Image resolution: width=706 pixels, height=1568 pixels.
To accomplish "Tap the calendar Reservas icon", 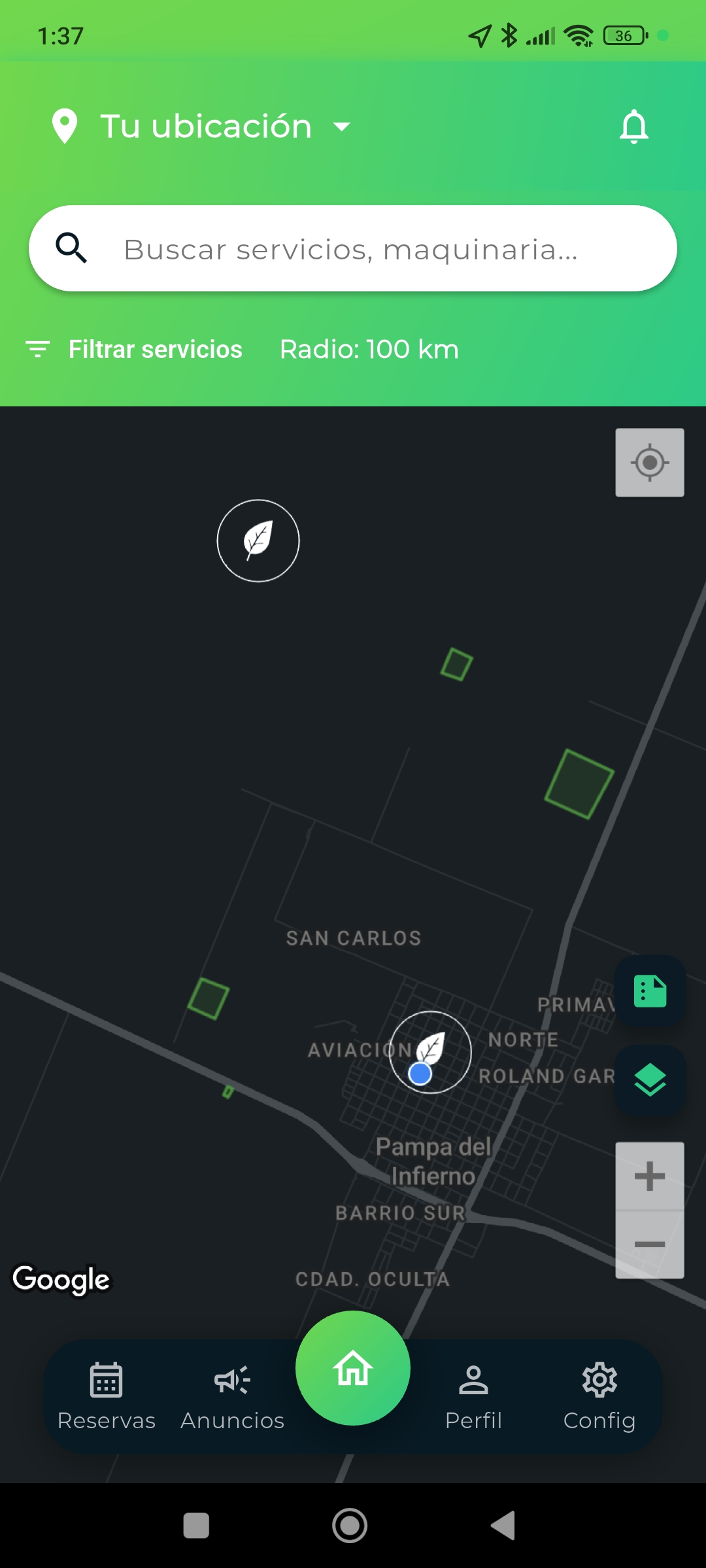I will pos(107,1380).
